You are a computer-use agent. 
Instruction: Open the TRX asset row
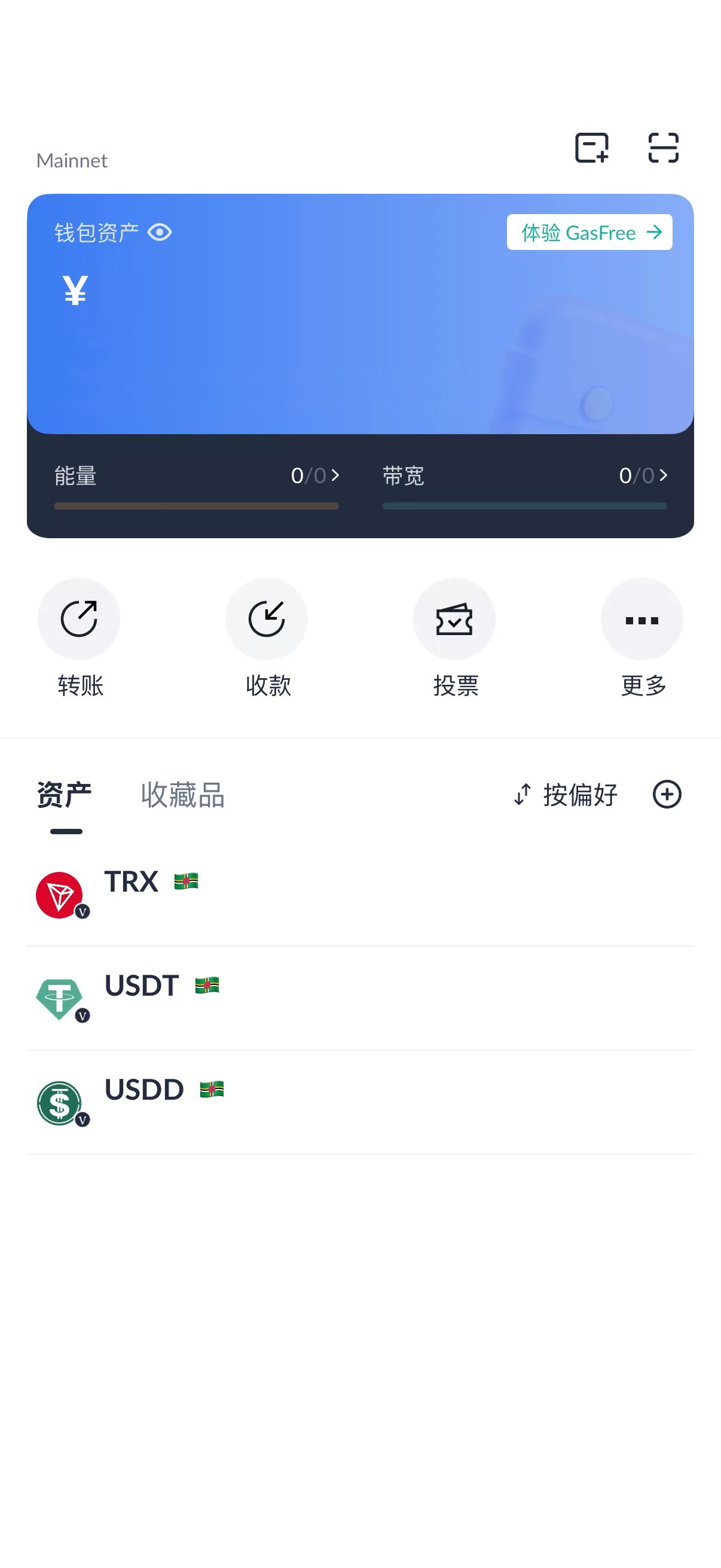(360, 895)
